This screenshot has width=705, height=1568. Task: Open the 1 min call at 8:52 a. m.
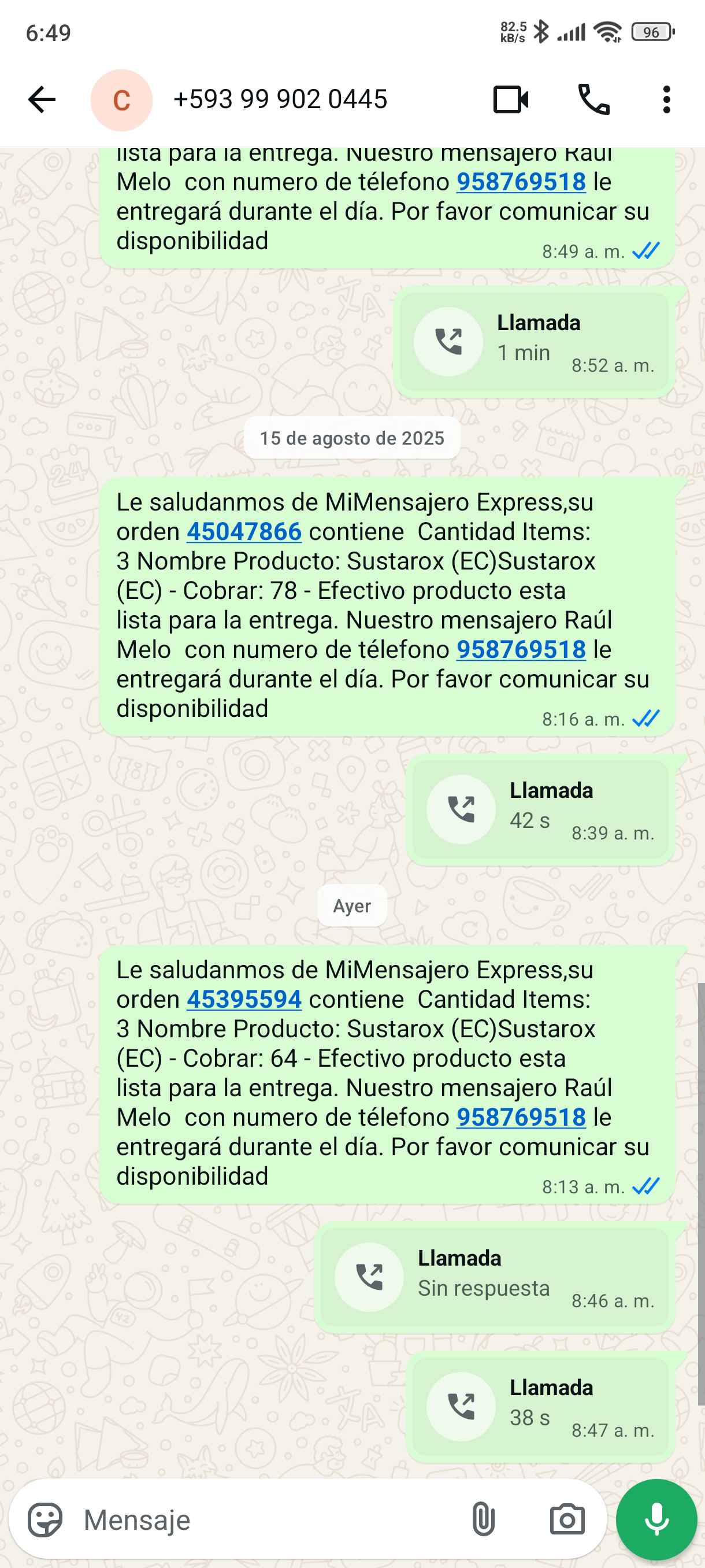(533, 342)
